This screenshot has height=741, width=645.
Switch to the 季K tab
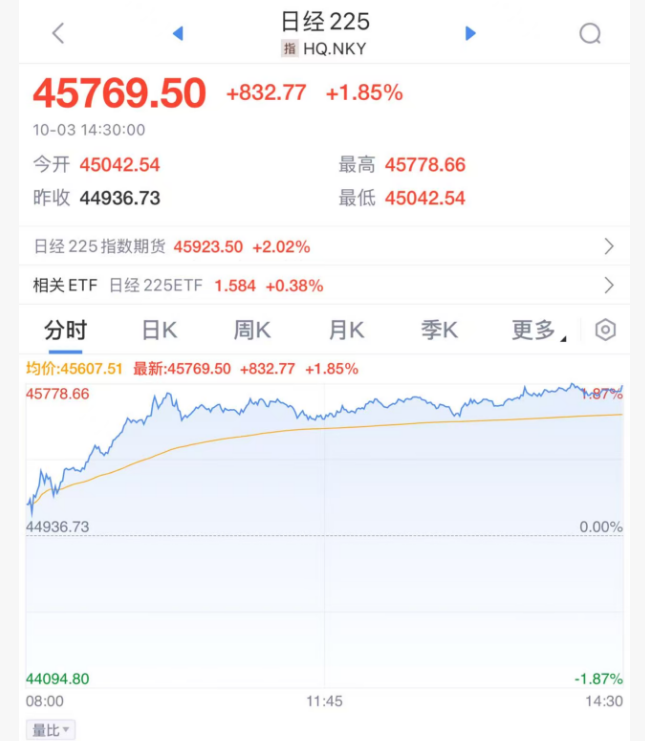438,330
